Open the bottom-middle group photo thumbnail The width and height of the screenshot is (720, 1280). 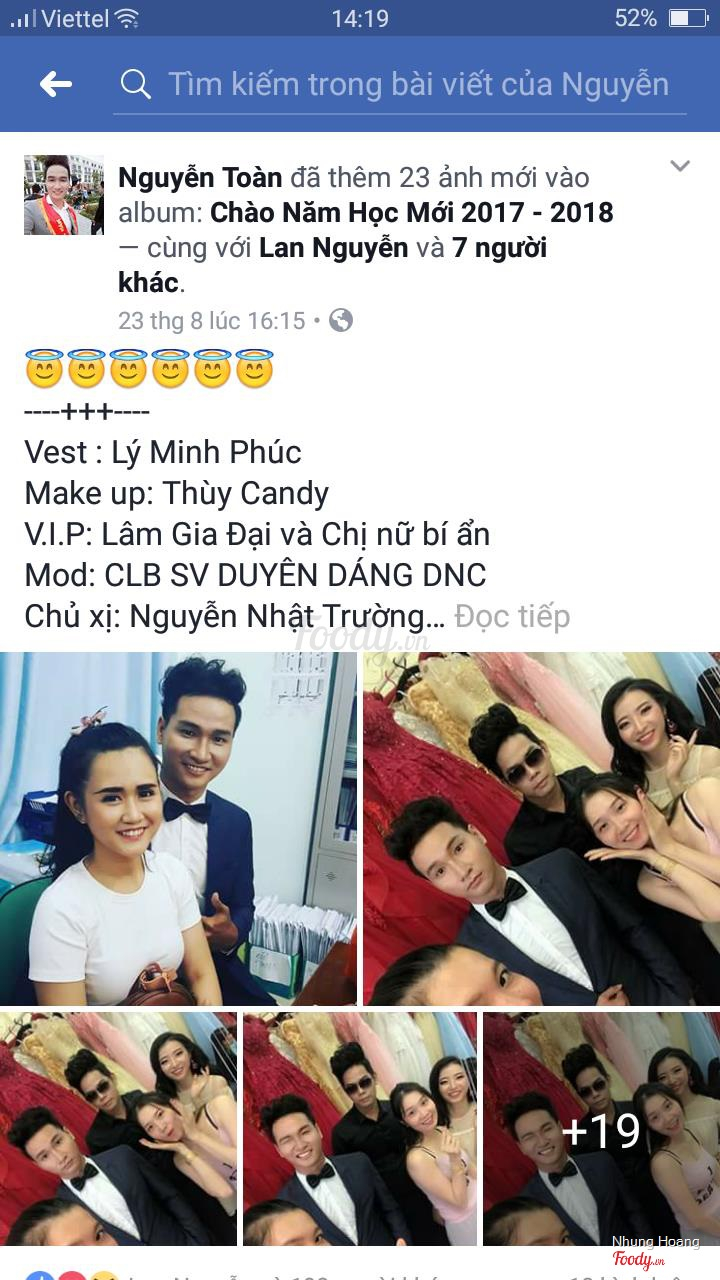pos(360,1129)
